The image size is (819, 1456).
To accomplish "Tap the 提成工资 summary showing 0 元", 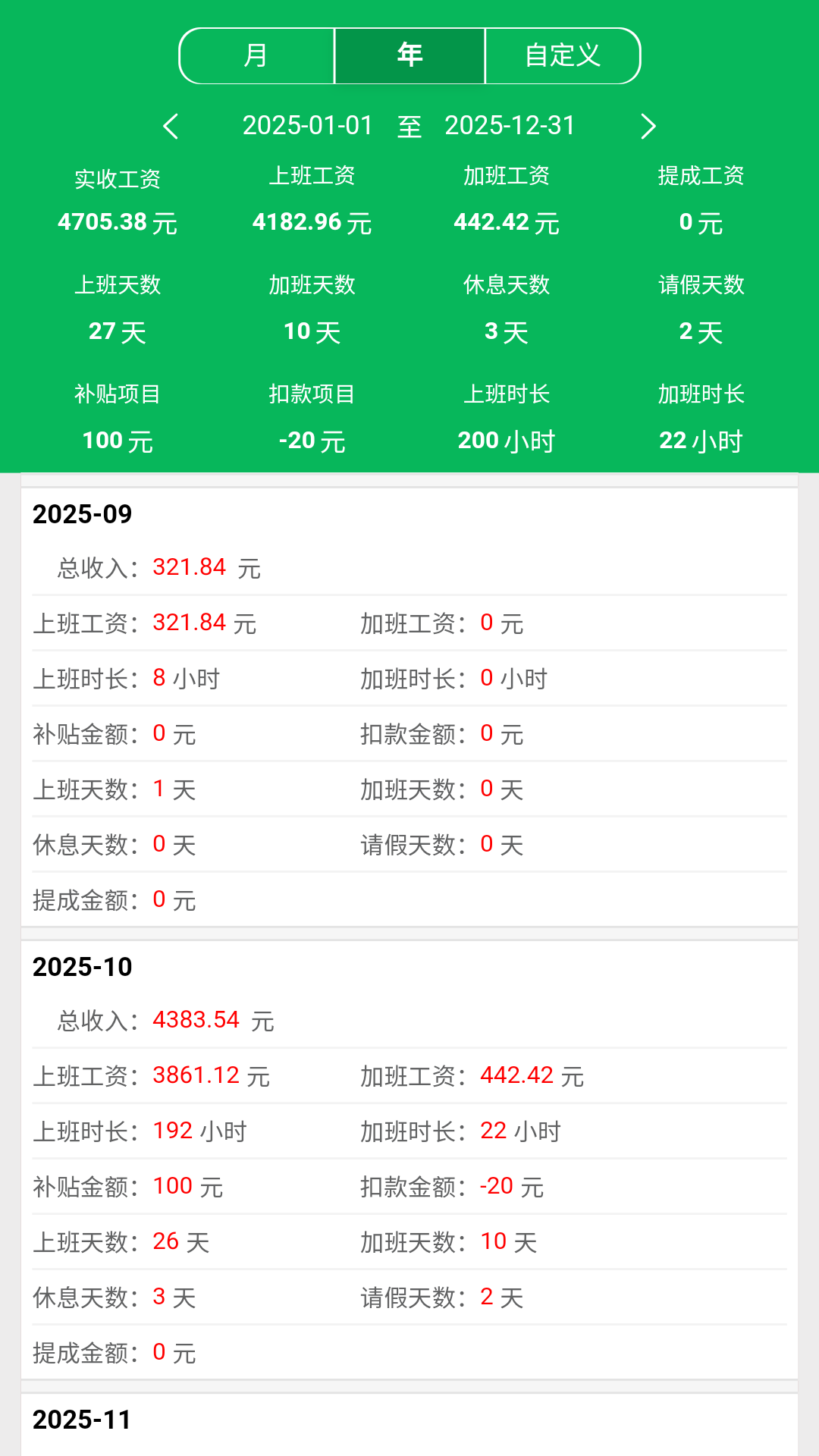I will (x=701, y=199).
